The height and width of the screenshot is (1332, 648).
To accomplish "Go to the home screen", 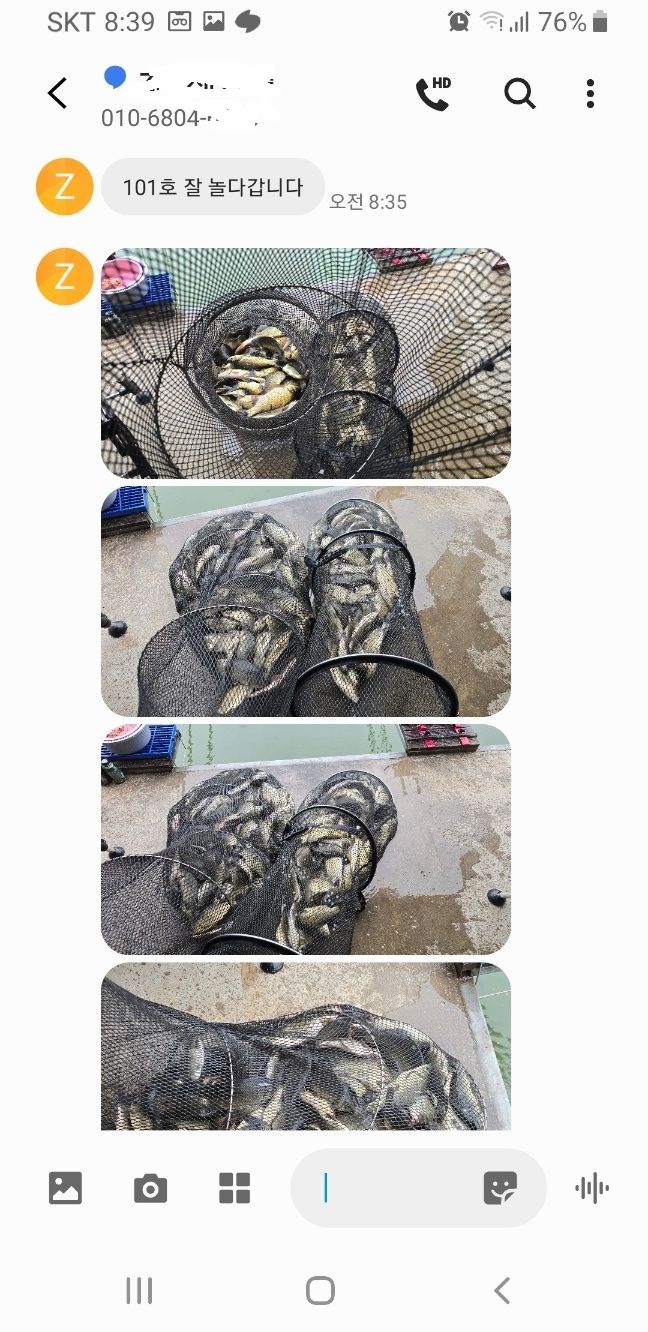I will [320, 1290].
